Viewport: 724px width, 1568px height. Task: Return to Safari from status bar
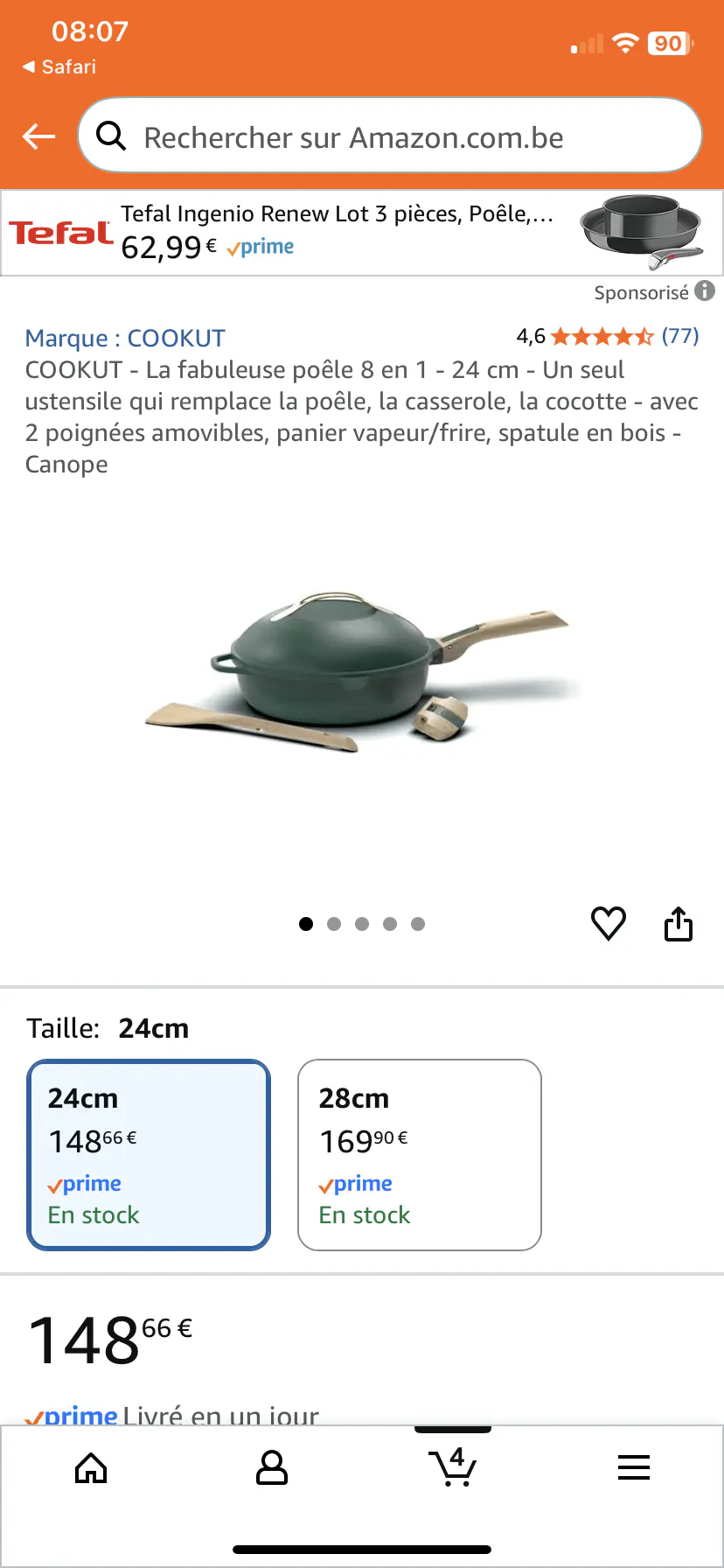tap(59, 67)
